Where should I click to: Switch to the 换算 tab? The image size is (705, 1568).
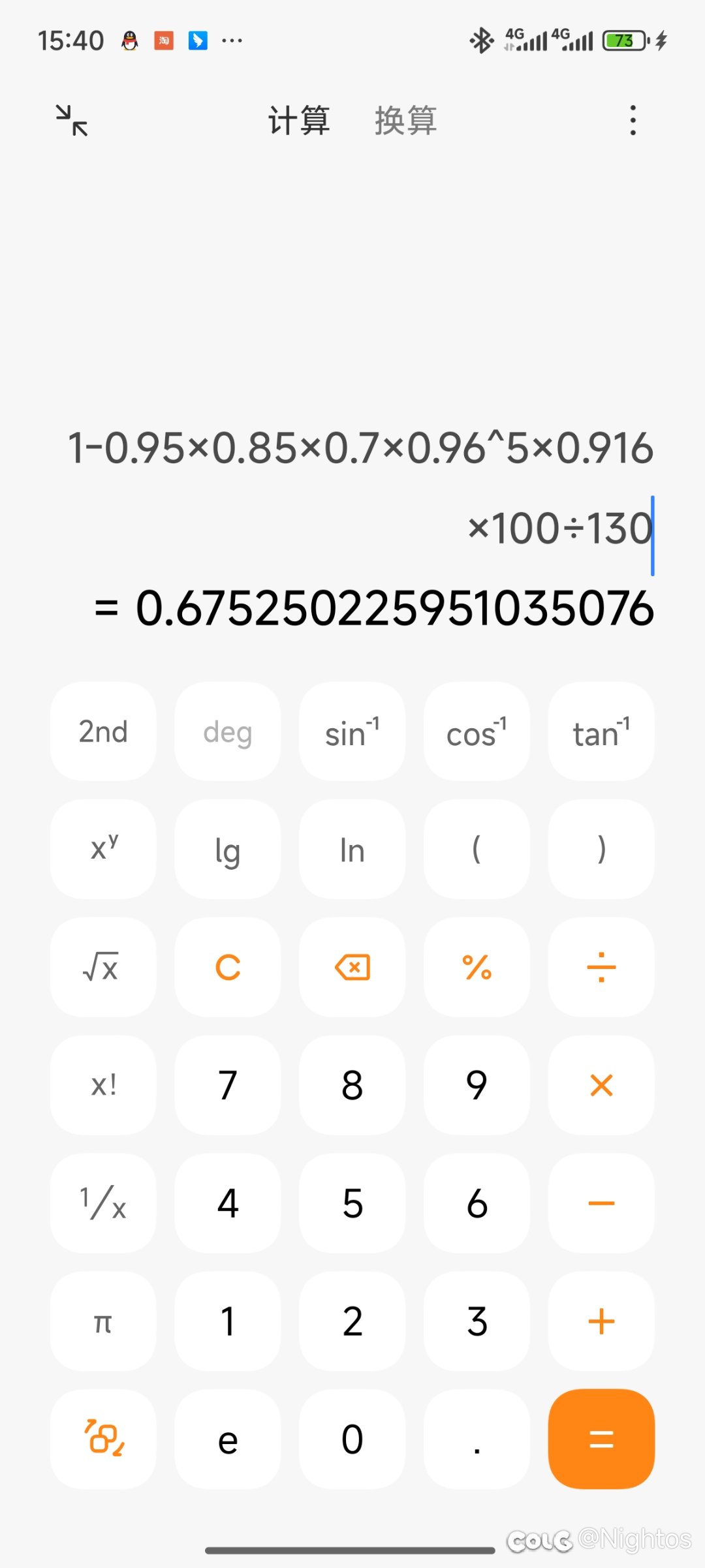(x=405, y=121)
